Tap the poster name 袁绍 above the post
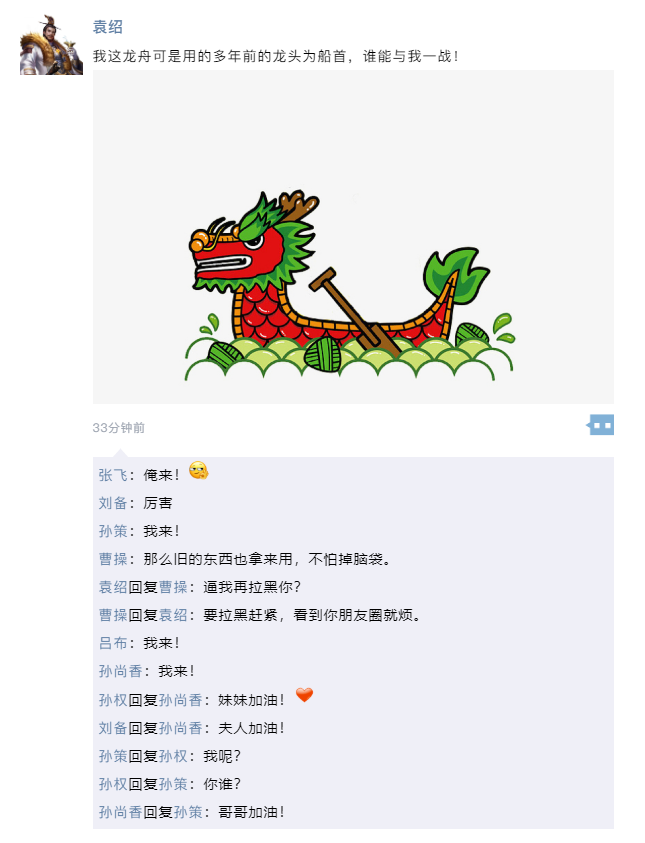 [107, 27]
